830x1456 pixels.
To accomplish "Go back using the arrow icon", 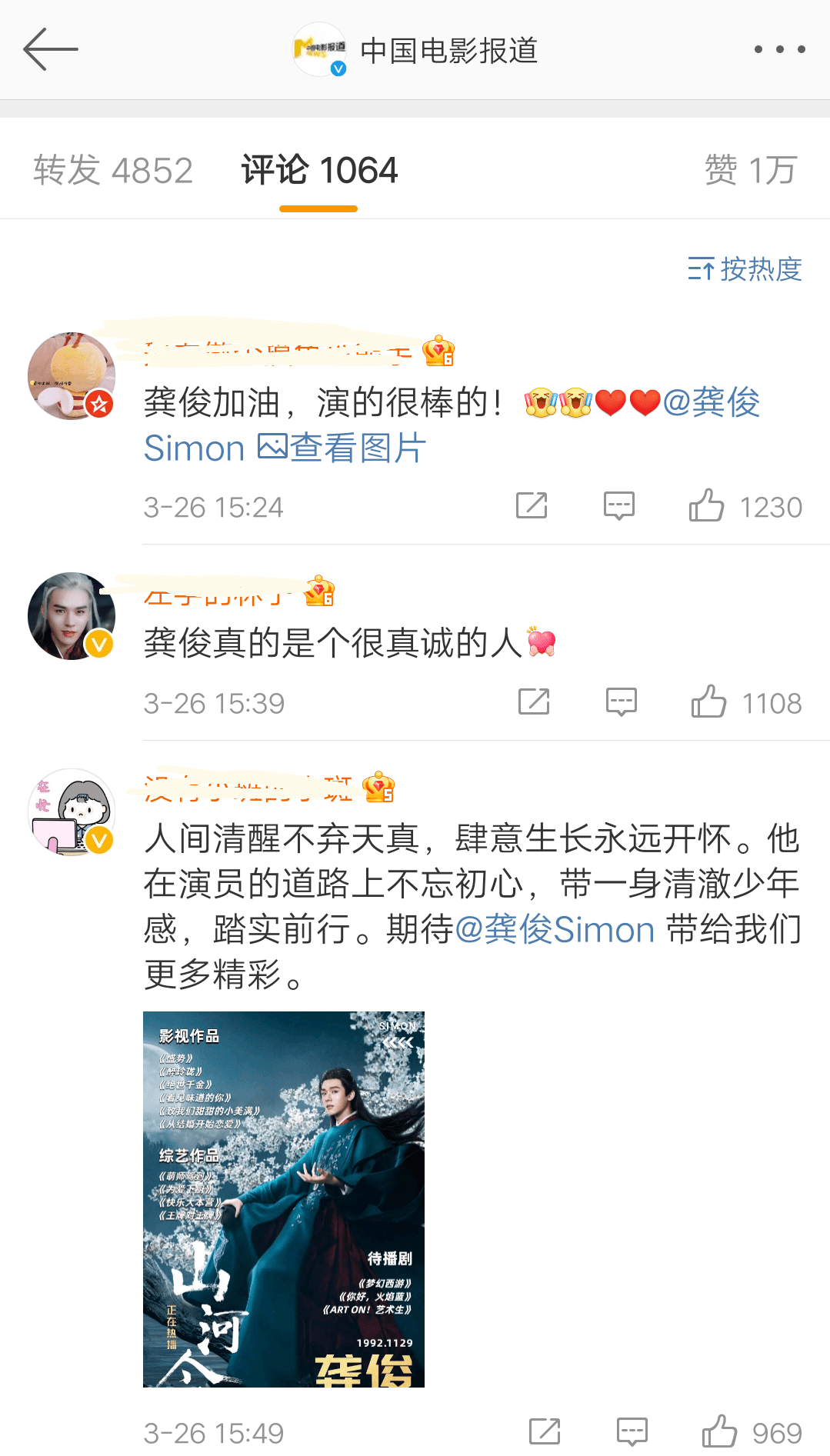I will [x=51, y=49].
